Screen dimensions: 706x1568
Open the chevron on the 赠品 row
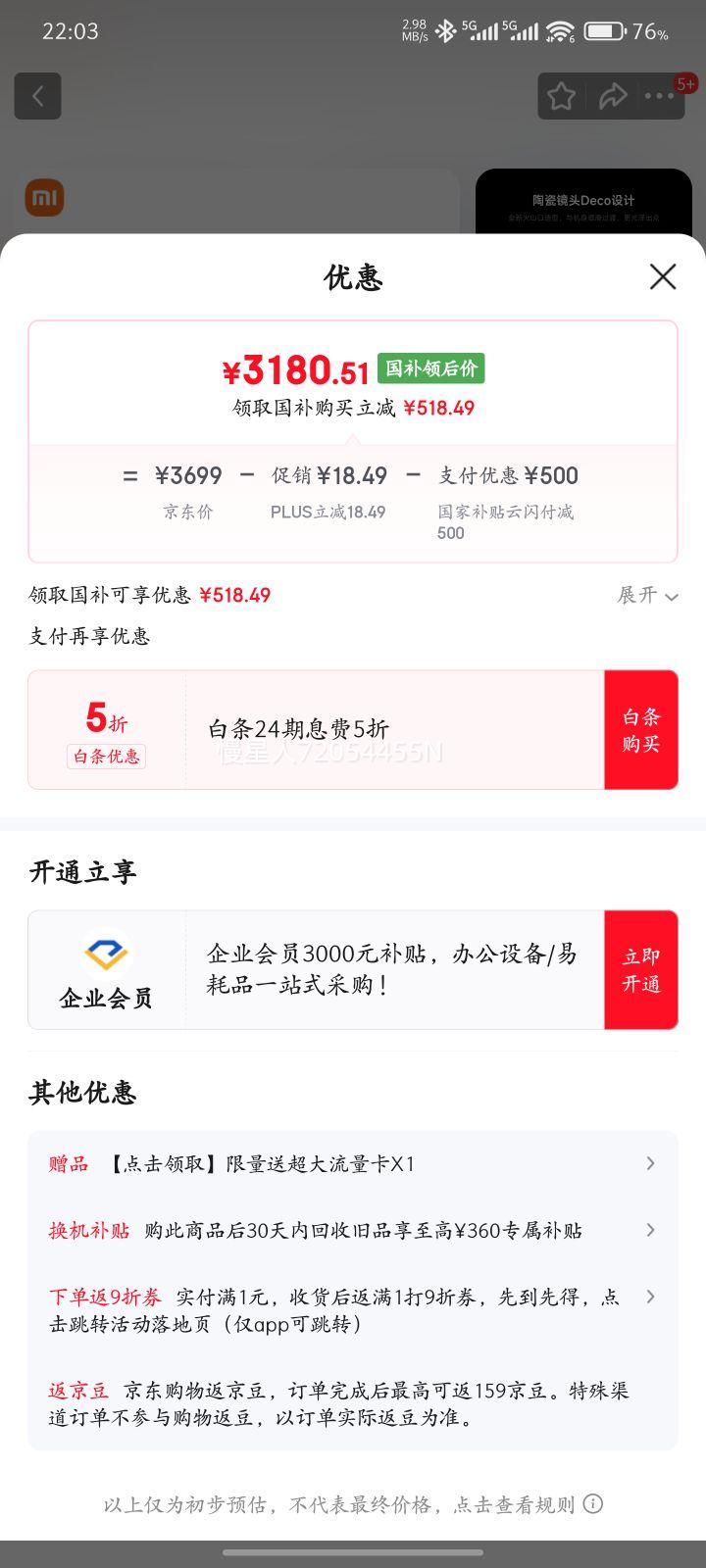tap(650, 1163)
